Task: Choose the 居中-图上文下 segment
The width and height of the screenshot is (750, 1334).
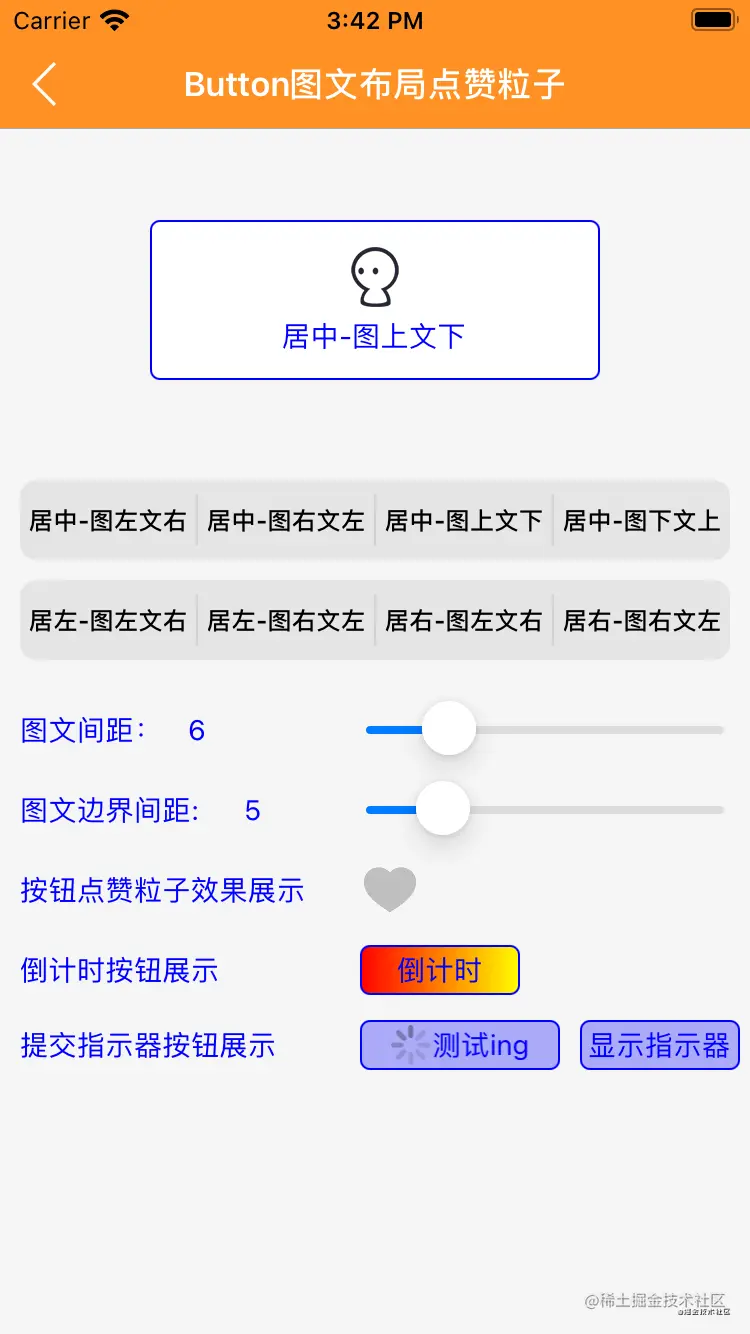Action: [464, 520]
